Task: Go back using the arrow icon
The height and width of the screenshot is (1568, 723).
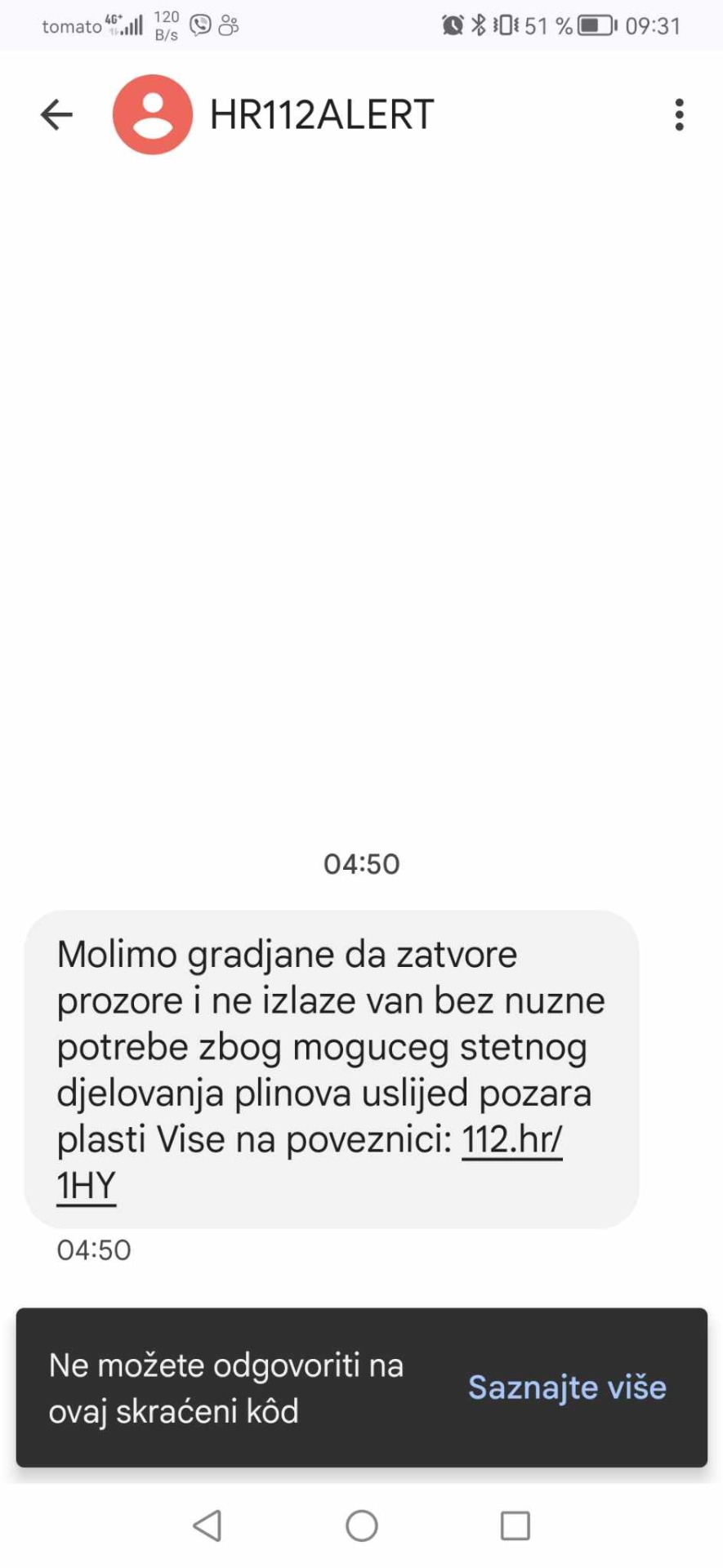Action: pyautogui.click(x=56, y=114)
